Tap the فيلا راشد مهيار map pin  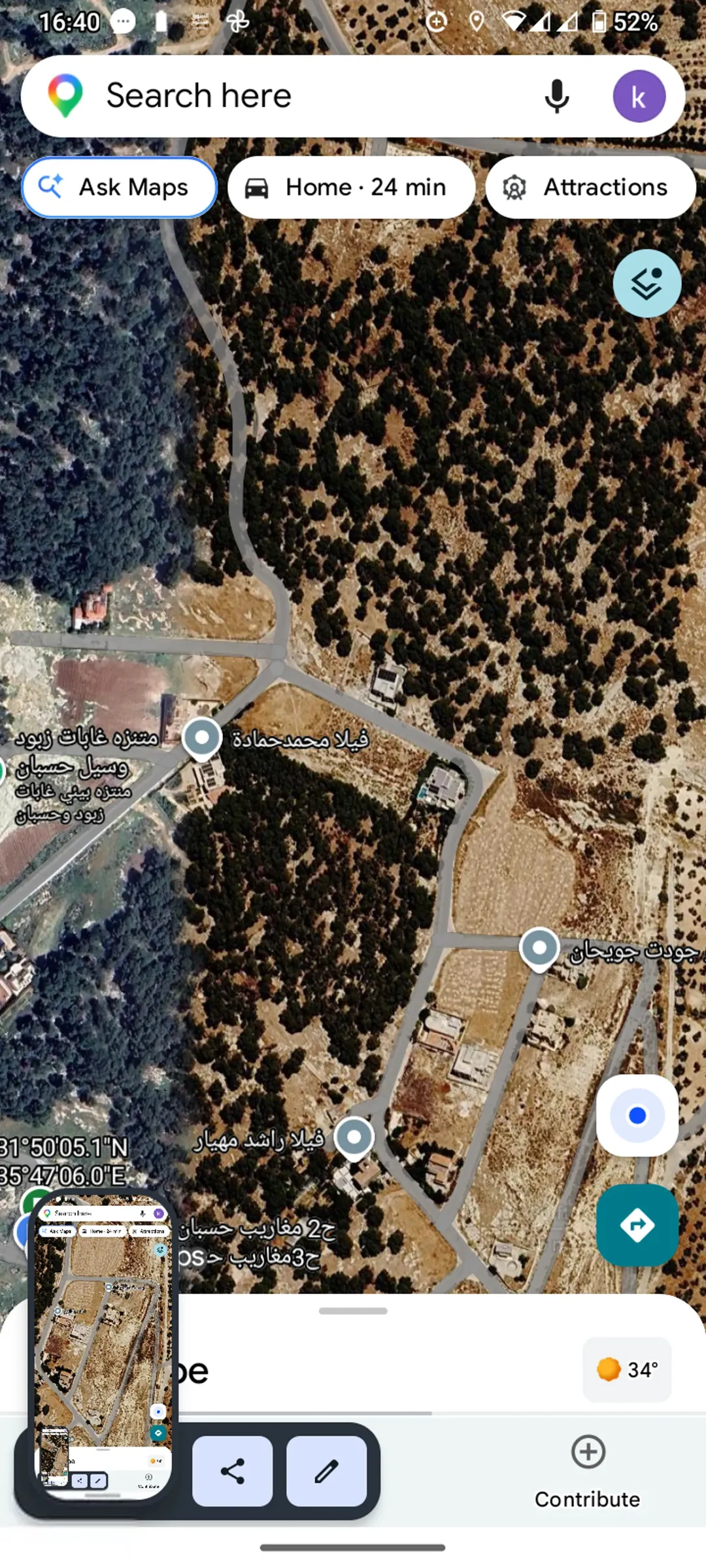(x=354, y=1138)
